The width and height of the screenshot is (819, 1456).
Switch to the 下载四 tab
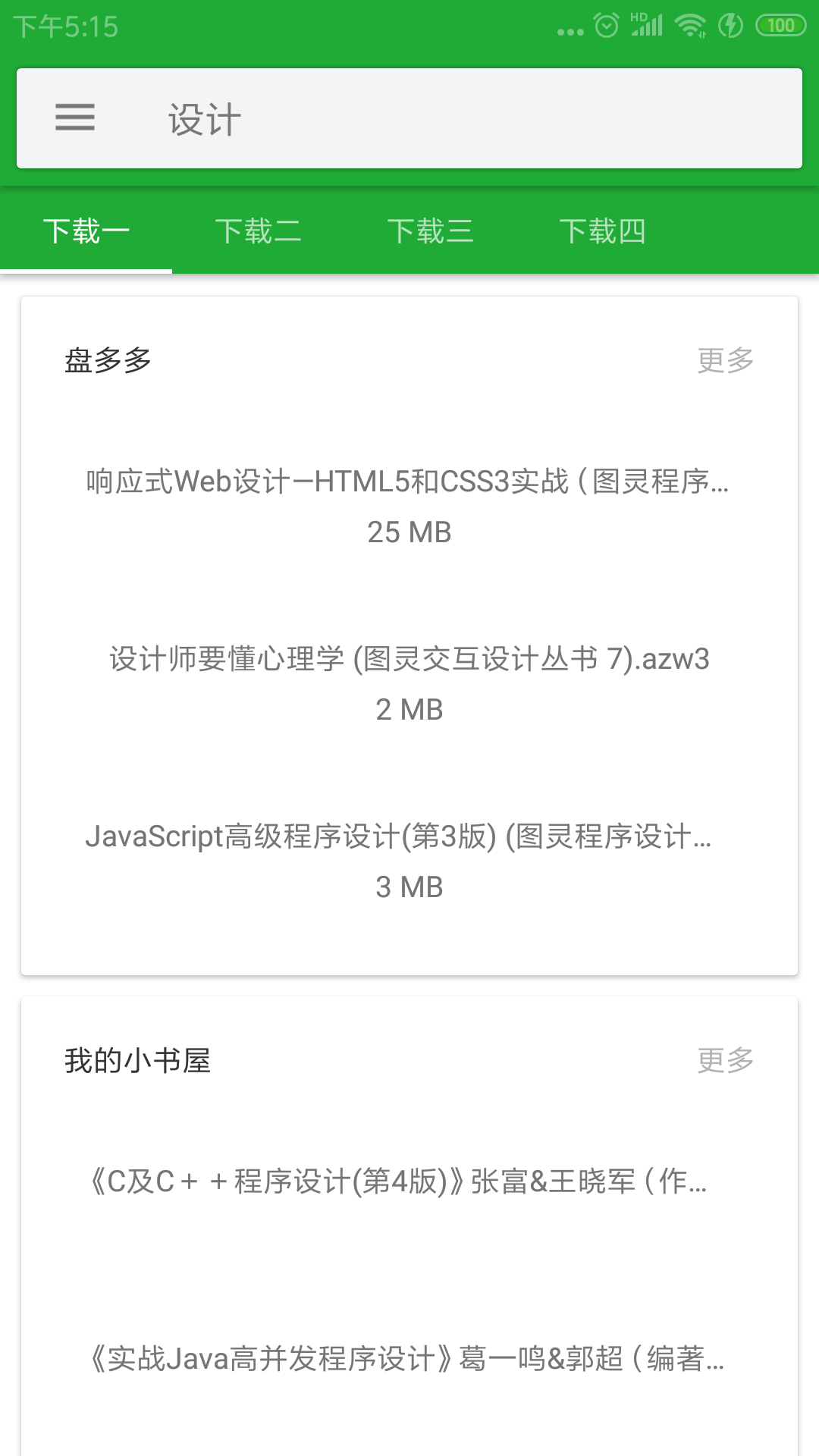click(602, 231)
